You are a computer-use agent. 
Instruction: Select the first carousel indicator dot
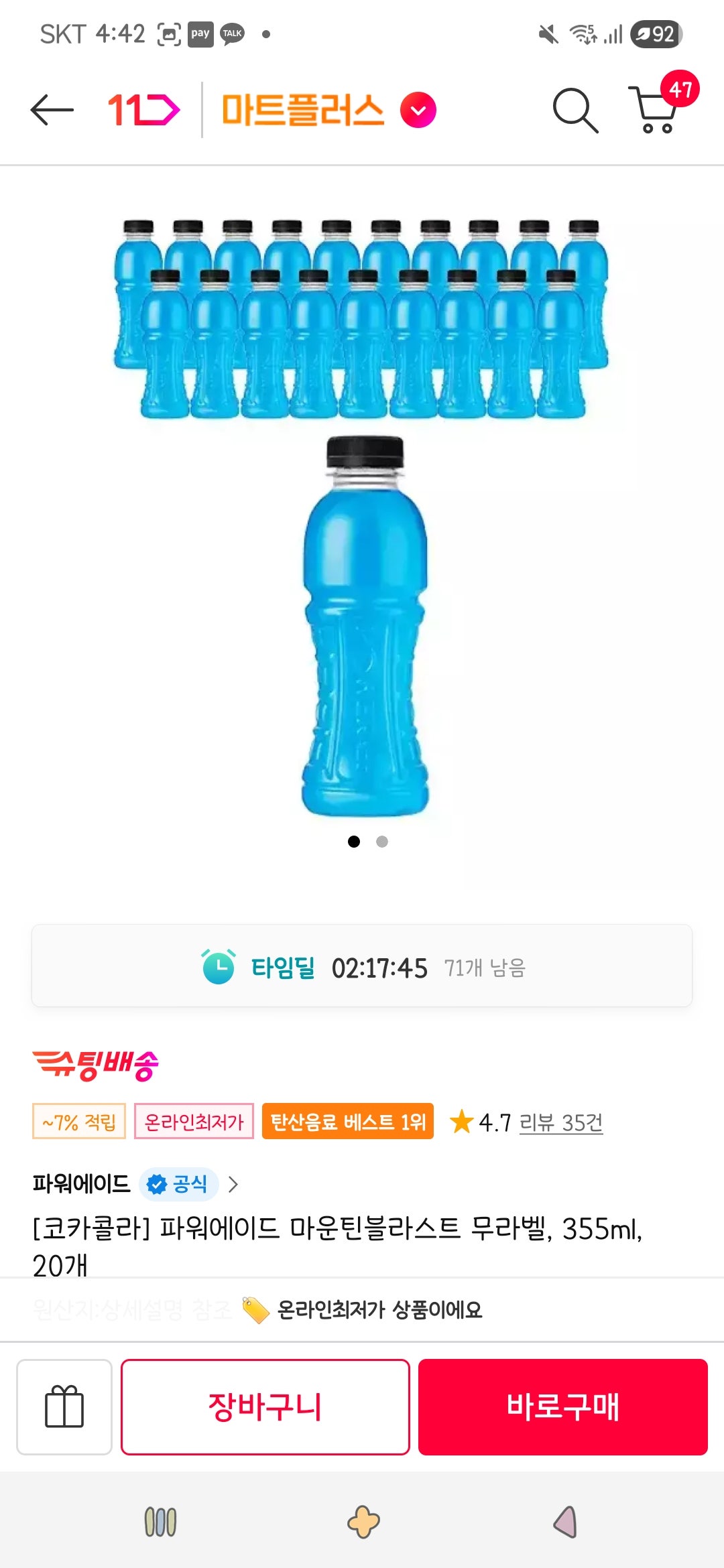point(354,840)
